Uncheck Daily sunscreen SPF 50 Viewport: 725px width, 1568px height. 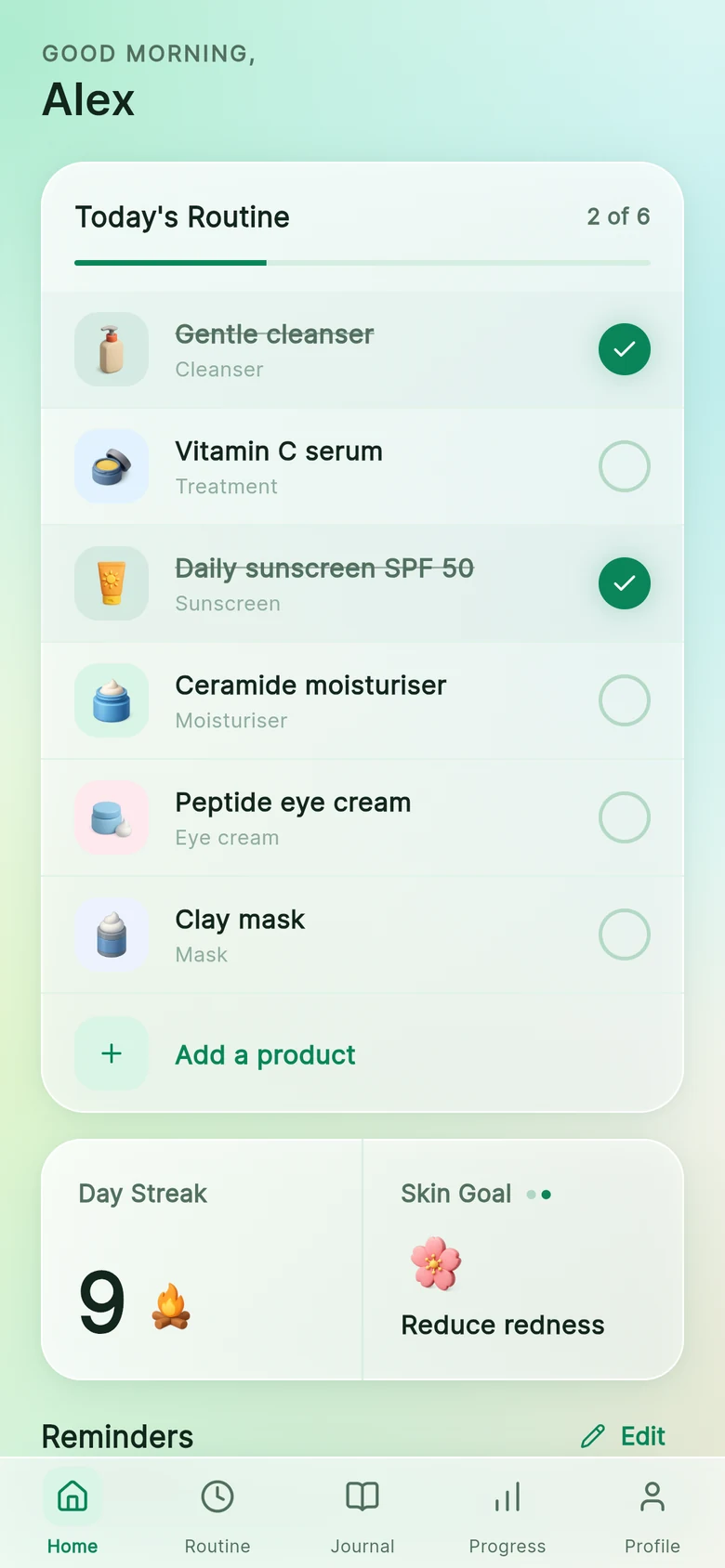(x=624, y=583)
